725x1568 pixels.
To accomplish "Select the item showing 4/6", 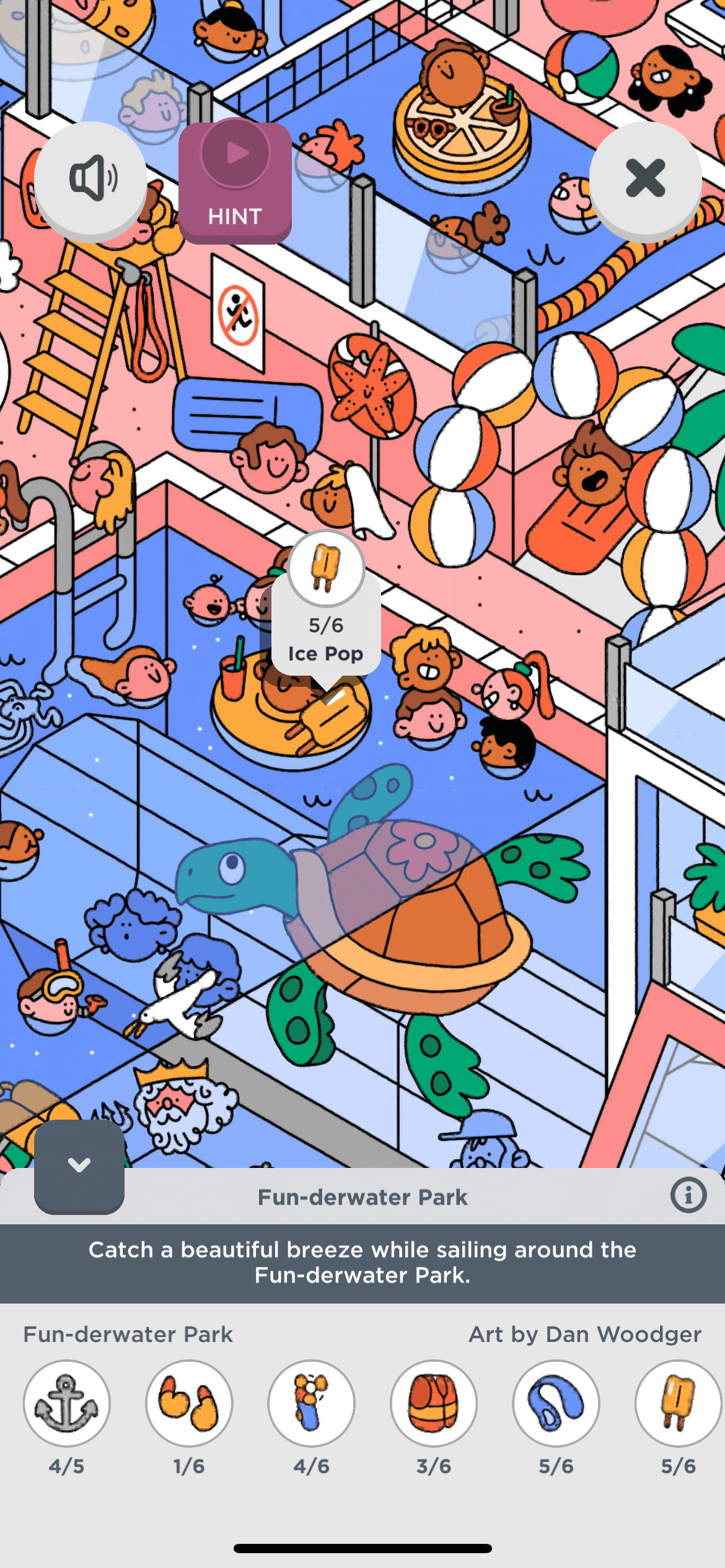I will coord(311,1403).
